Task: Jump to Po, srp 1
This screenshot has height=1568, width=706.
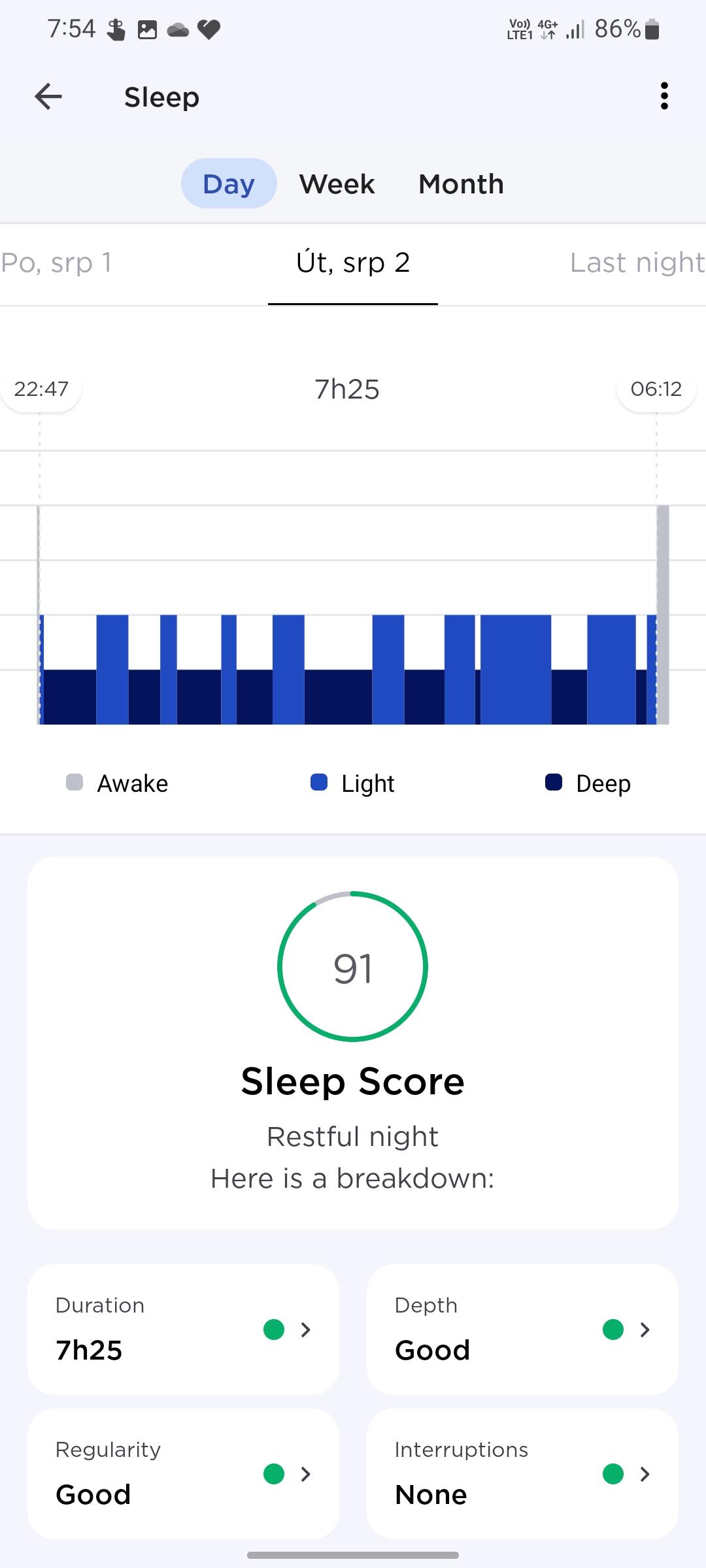Action: (56, 263)
